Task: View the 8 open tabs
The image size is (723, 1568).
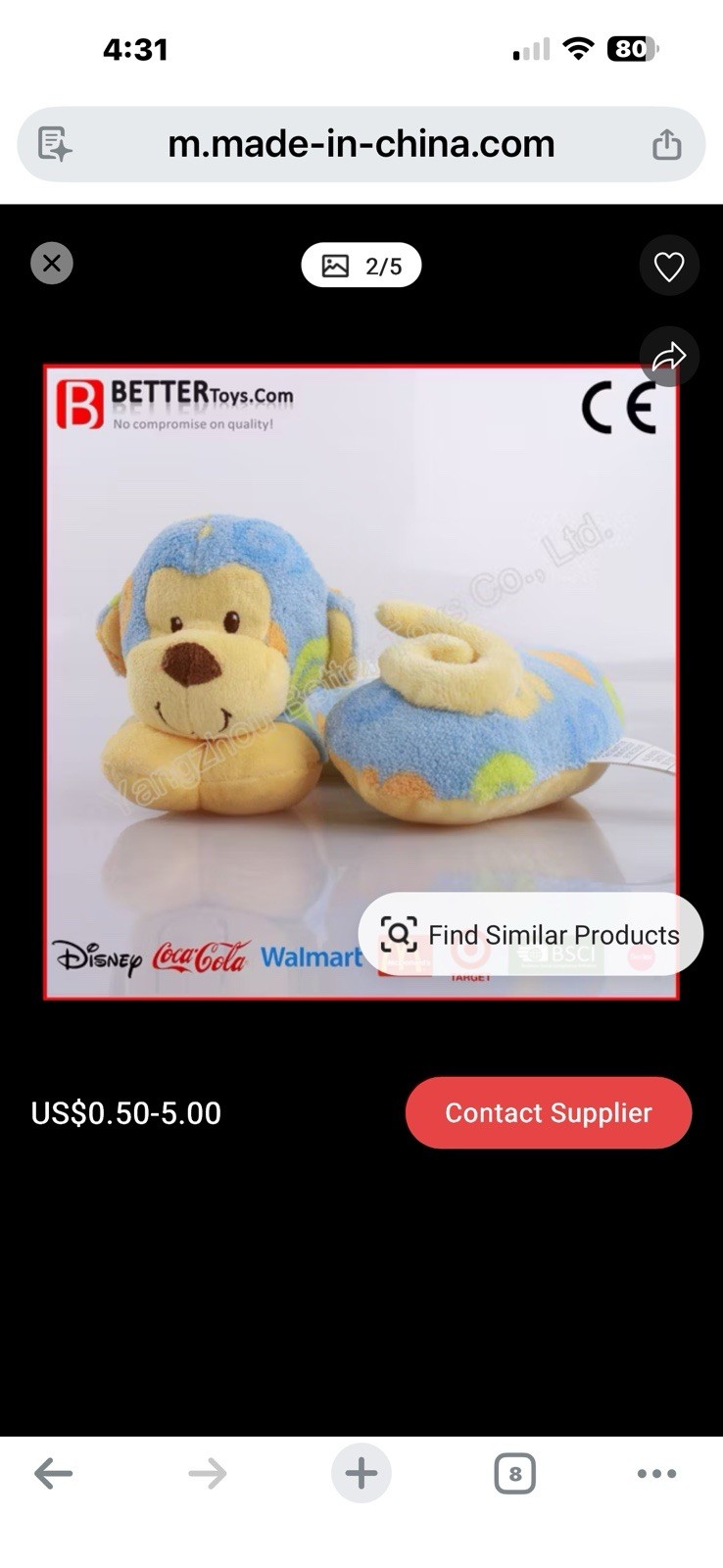Action: [x=515, y=1473]
